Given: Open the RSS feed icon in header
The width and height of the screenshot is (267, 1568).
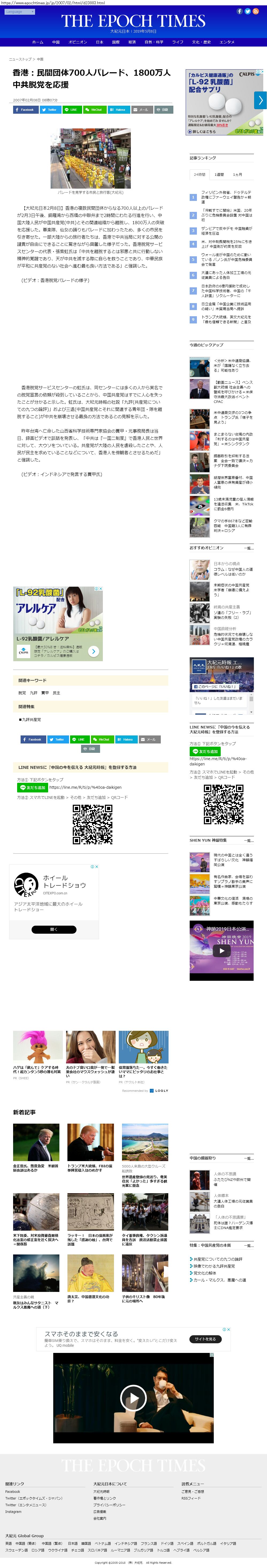Looking at the screenshot, I should pos(255,11).
